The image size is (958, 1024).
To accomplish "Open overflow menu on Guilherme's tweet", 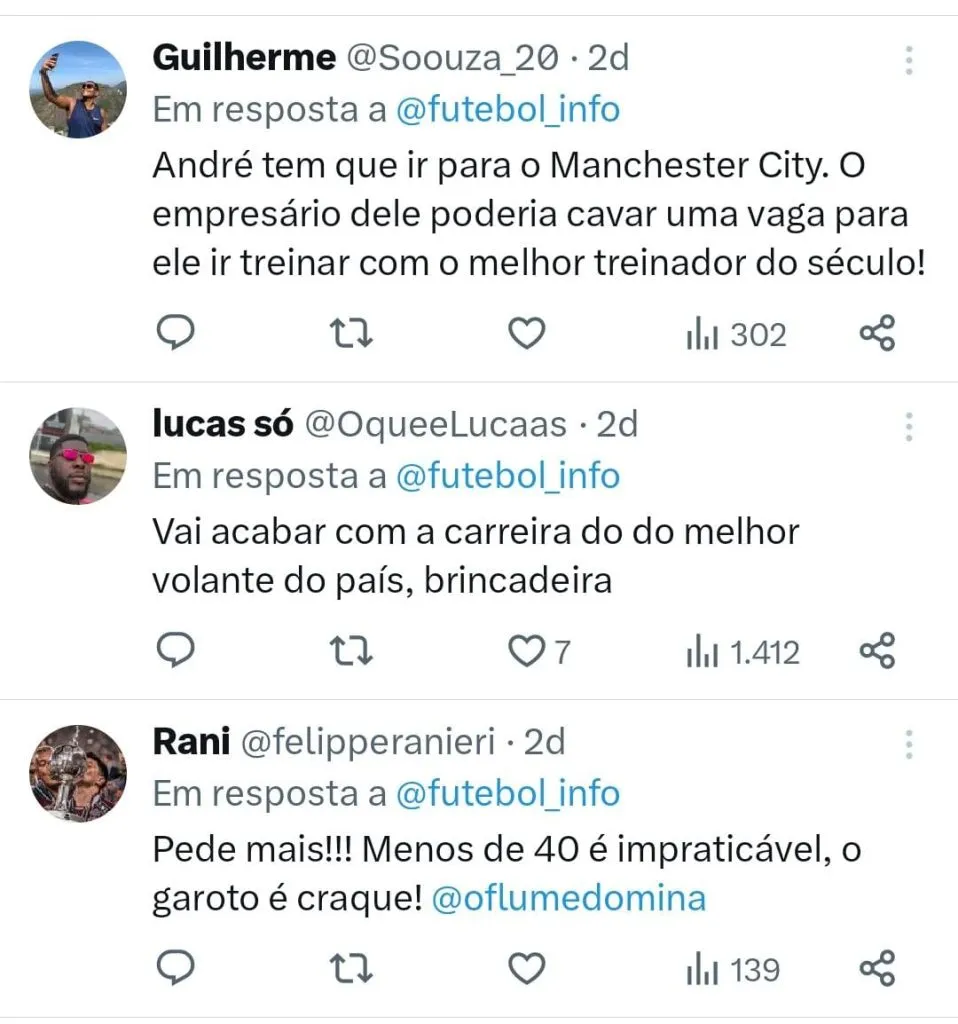I will (x=908, y=61).
